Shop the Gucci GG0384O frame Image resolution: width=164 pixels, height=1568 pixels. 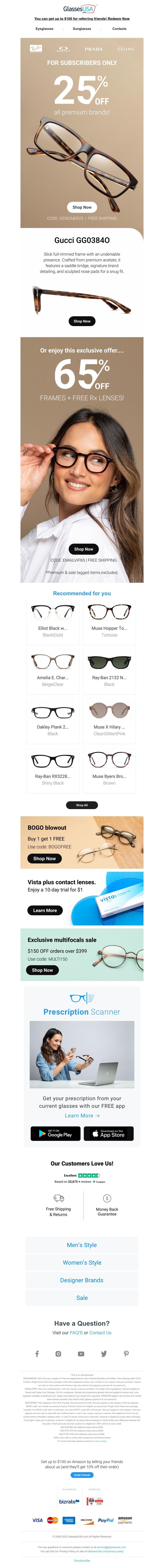82,321
